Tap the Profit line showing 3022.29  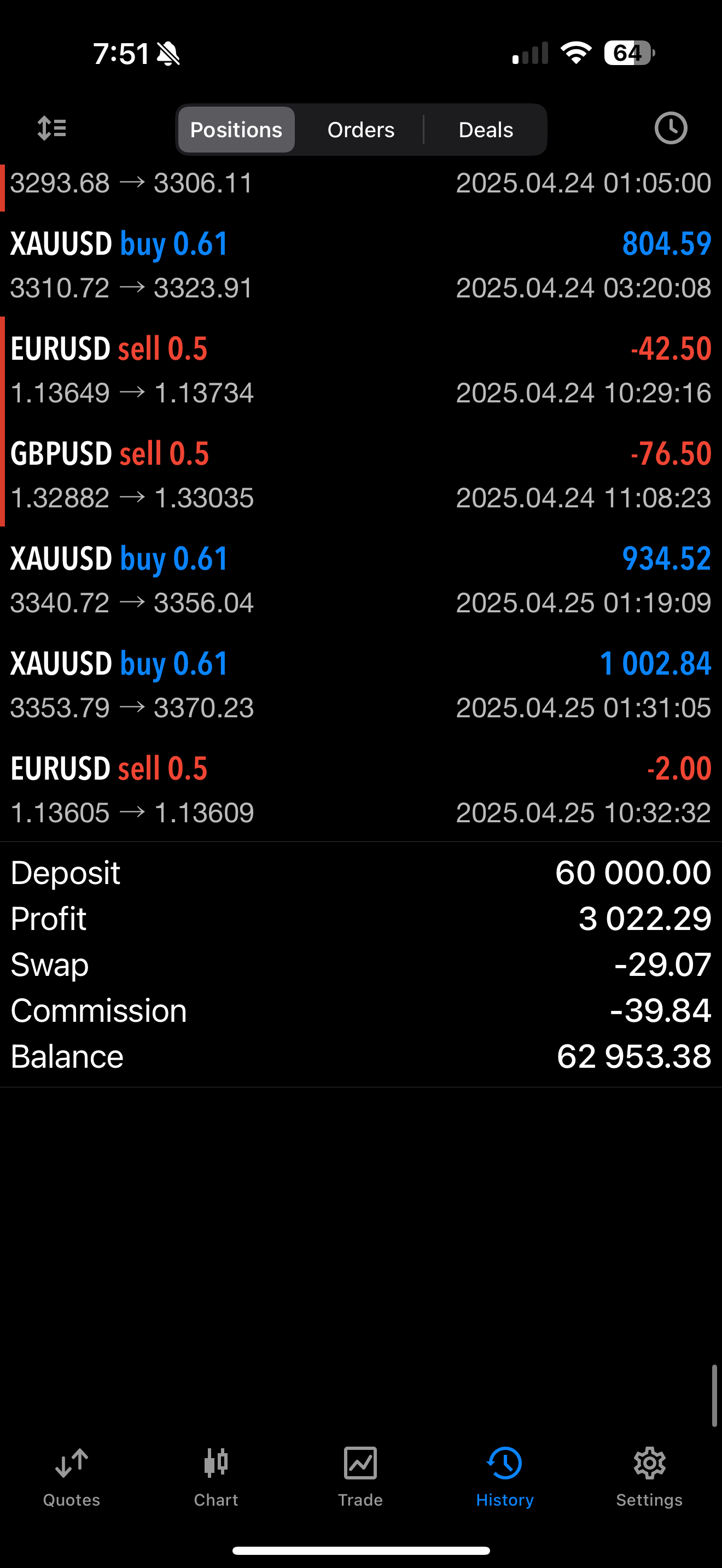pos(361,919)
